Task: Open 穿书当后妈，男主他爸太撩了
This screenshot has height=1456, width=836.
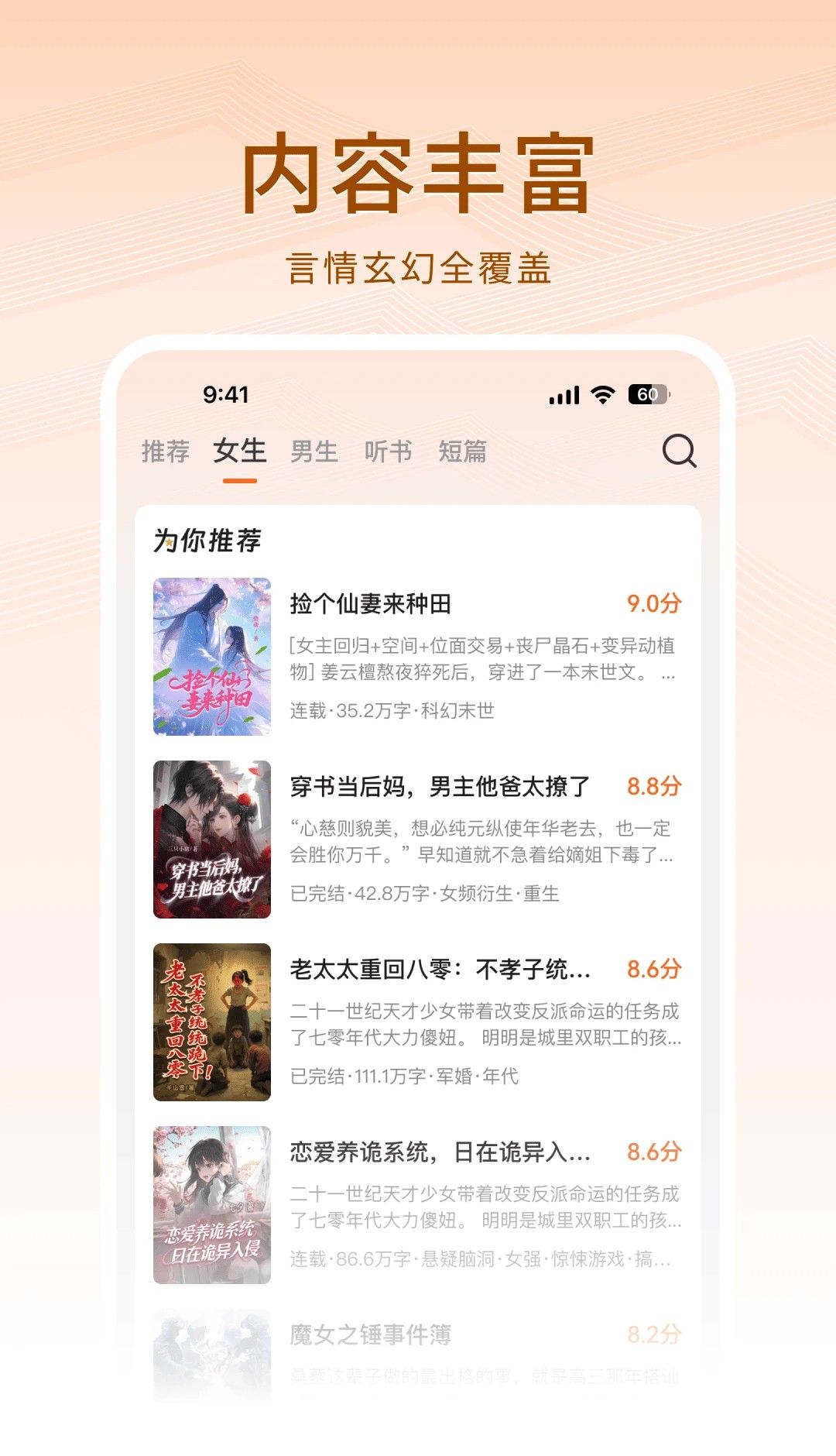Action: pos(438,788)
